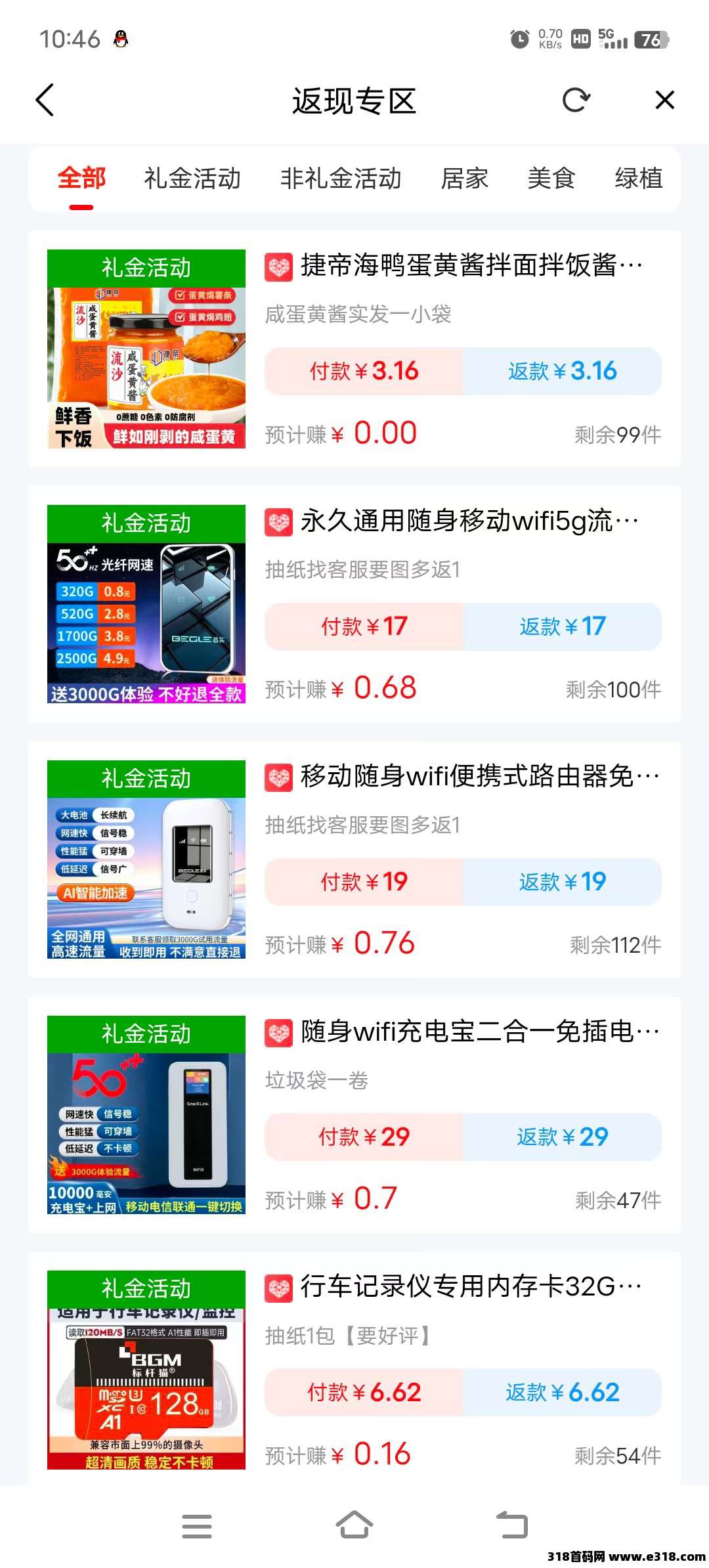
Task: Open the salted egg sauce product thumbnail
Action: [144, 348]
